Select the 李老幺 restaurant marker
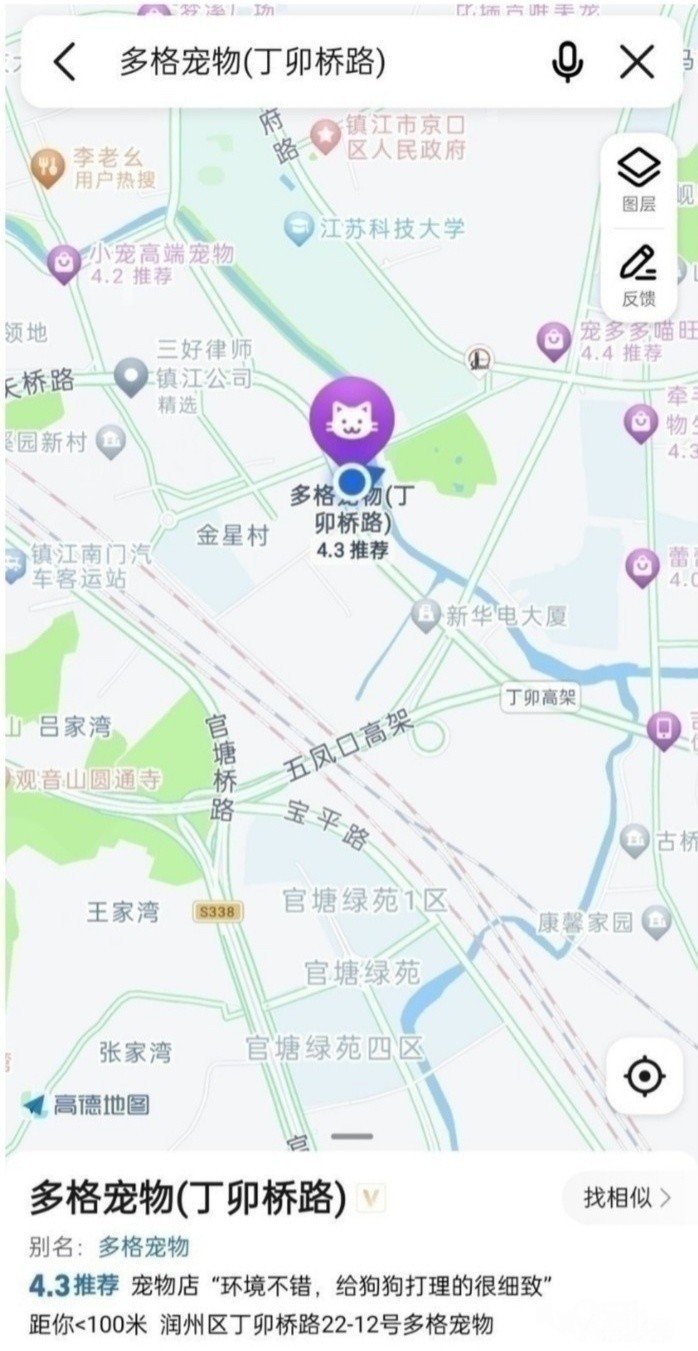 [x=48, y=167]
